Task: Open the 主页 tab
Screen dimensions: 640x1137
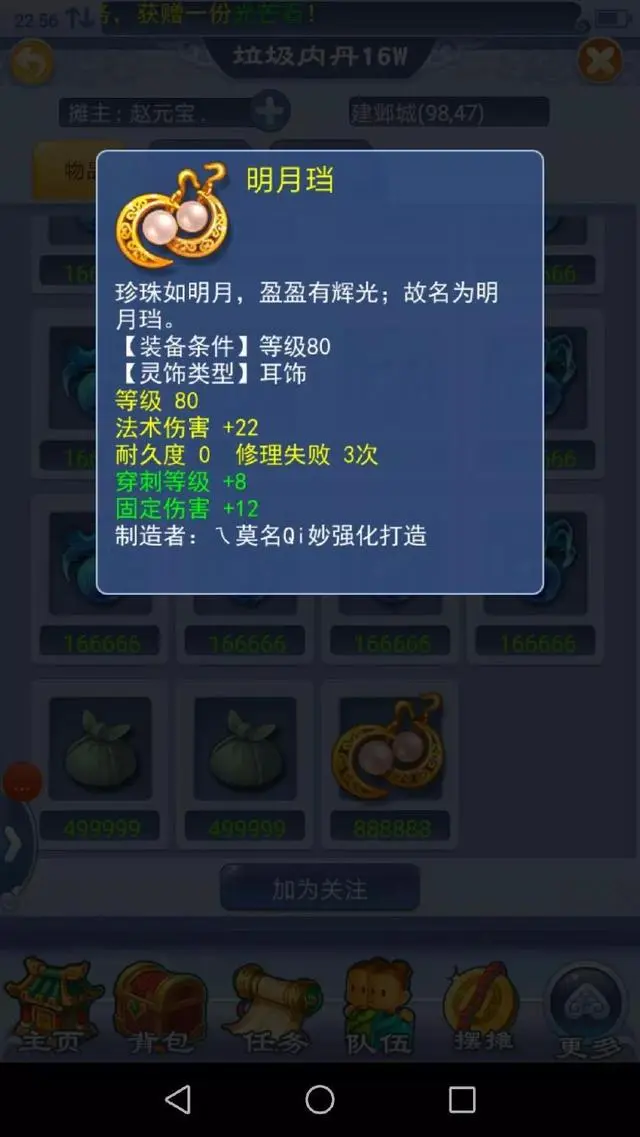Action: [52, 1005]
